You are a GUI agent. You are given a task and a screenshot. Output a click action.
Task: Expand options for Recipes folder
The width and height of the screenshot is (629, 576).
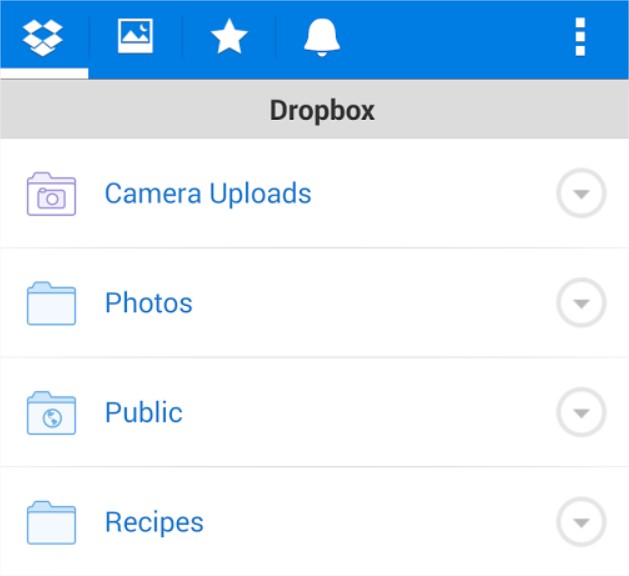pos(581,522)
